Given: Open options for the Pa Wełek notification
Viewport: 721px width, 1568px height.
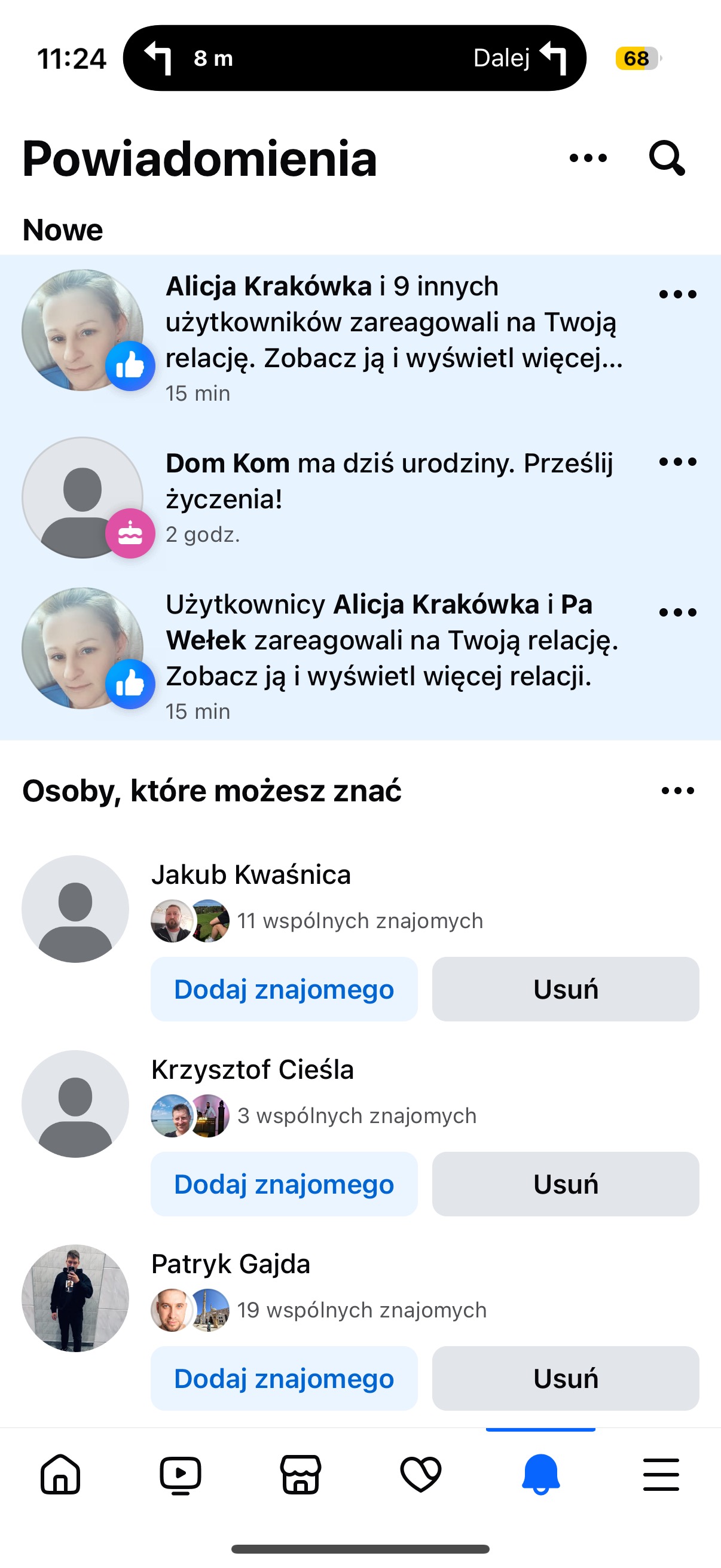Looking at the screenshot, I should pyautogui.click(x=677, y=612).
